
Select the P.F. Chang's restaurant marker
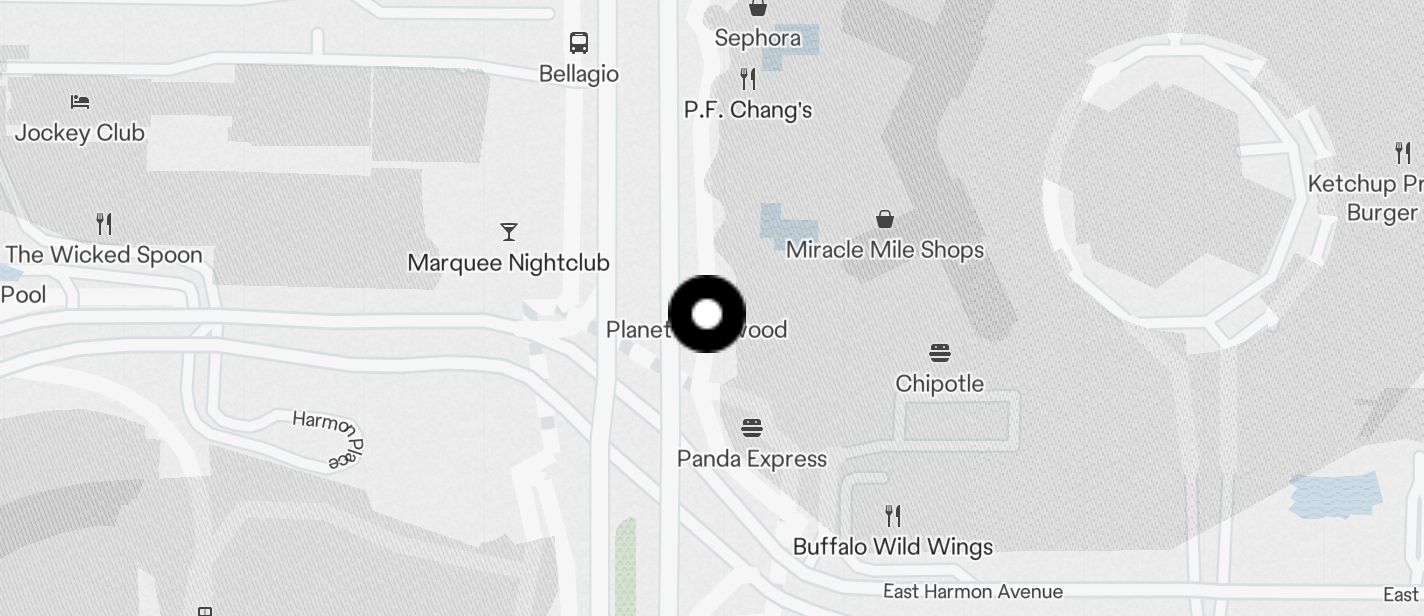748,79
